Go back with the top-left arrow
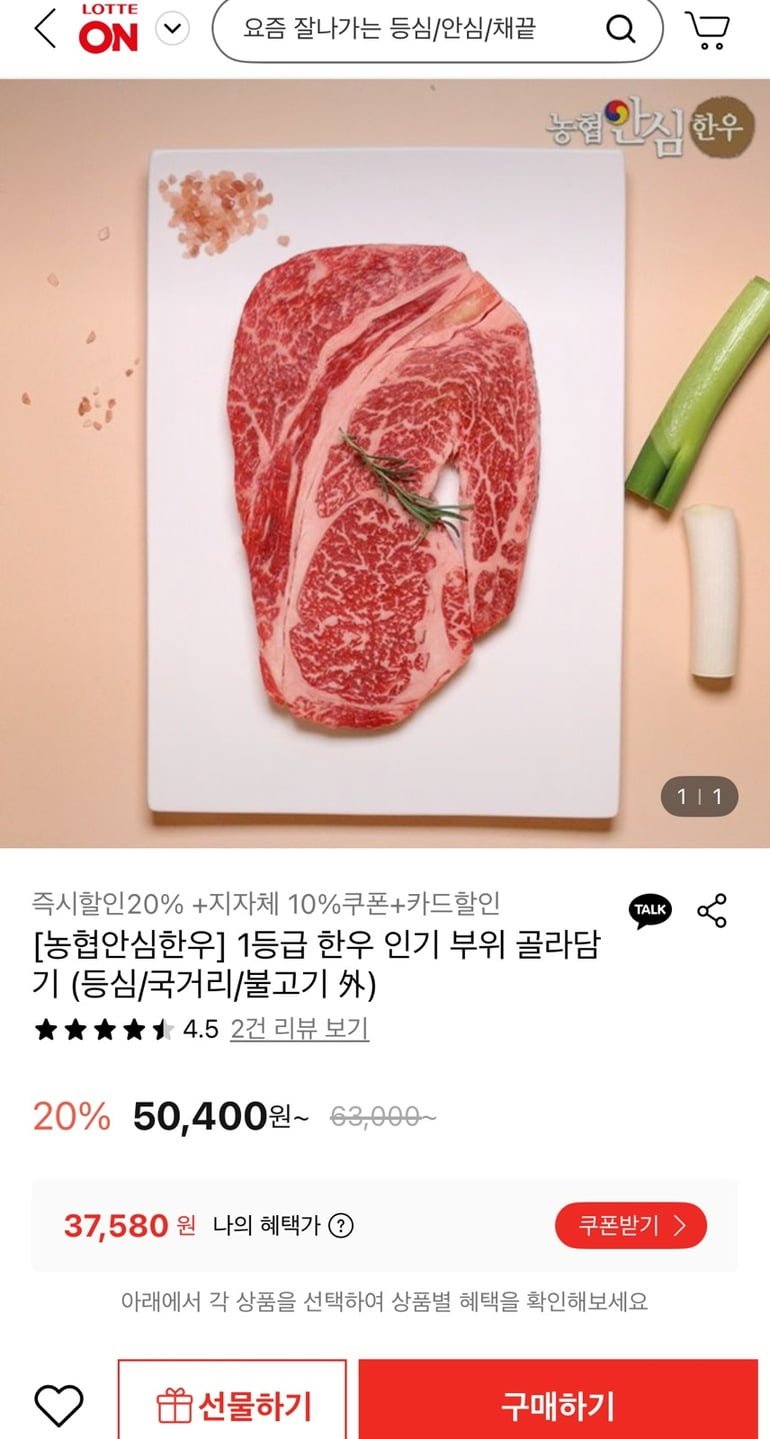This screenshot has height=1439, width=770. (x=45, y=30)
